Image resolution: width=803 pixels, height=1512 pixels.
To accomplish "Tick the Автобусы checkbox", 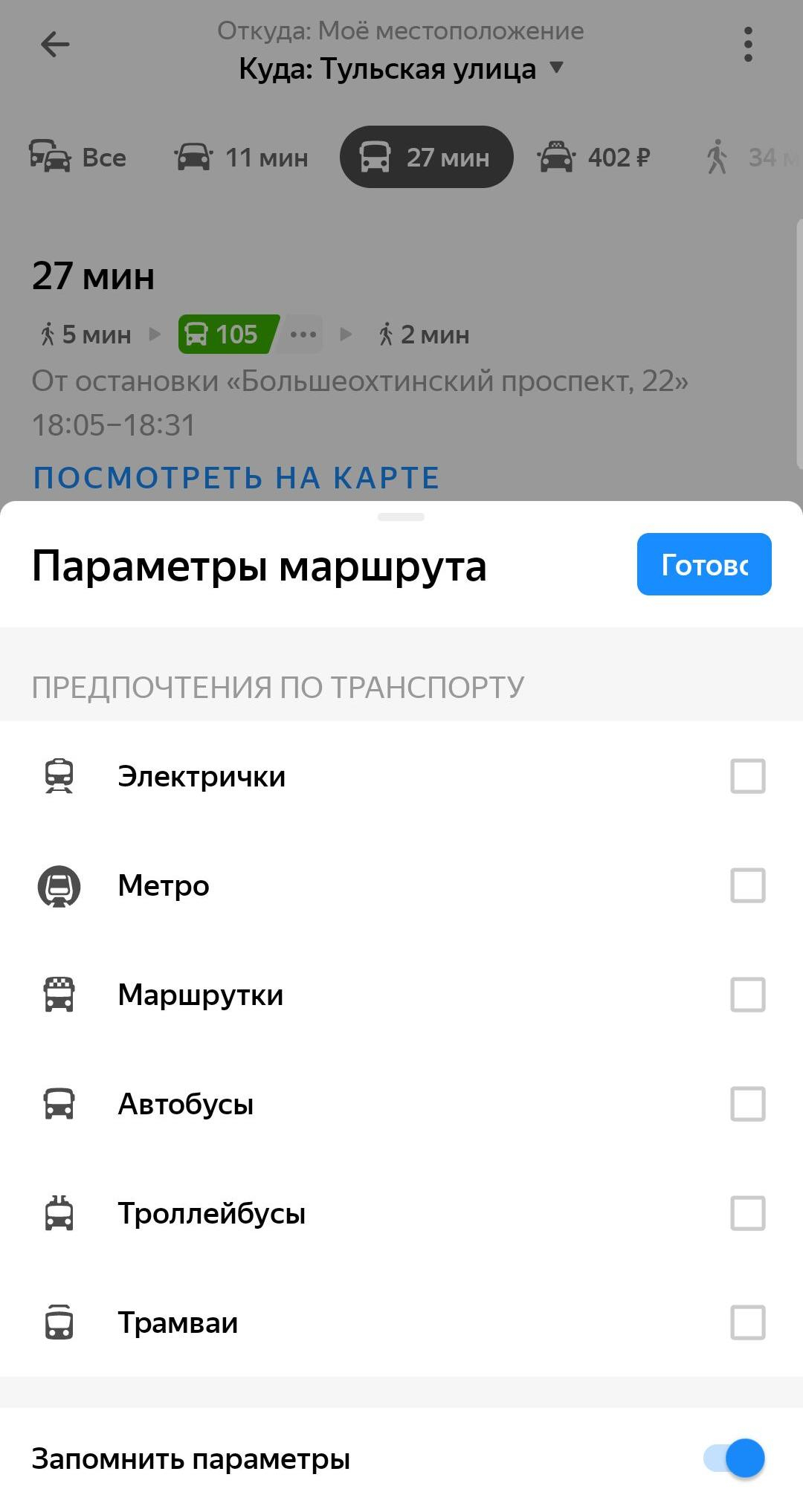I will click(x=747, y=1104).
